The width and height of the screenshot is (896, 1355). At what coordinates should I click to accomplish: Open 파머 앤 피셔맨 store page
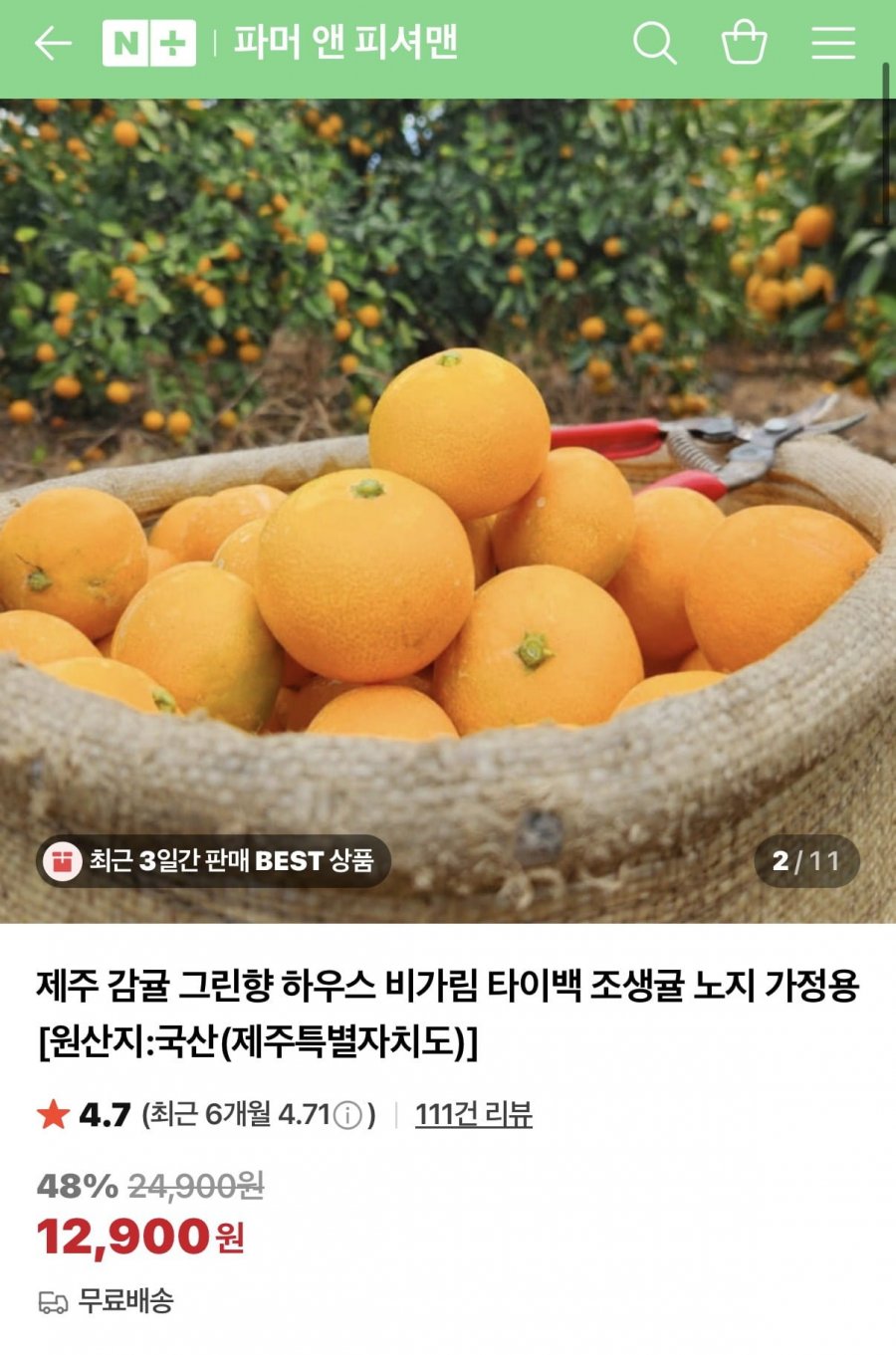coord(344,43)
